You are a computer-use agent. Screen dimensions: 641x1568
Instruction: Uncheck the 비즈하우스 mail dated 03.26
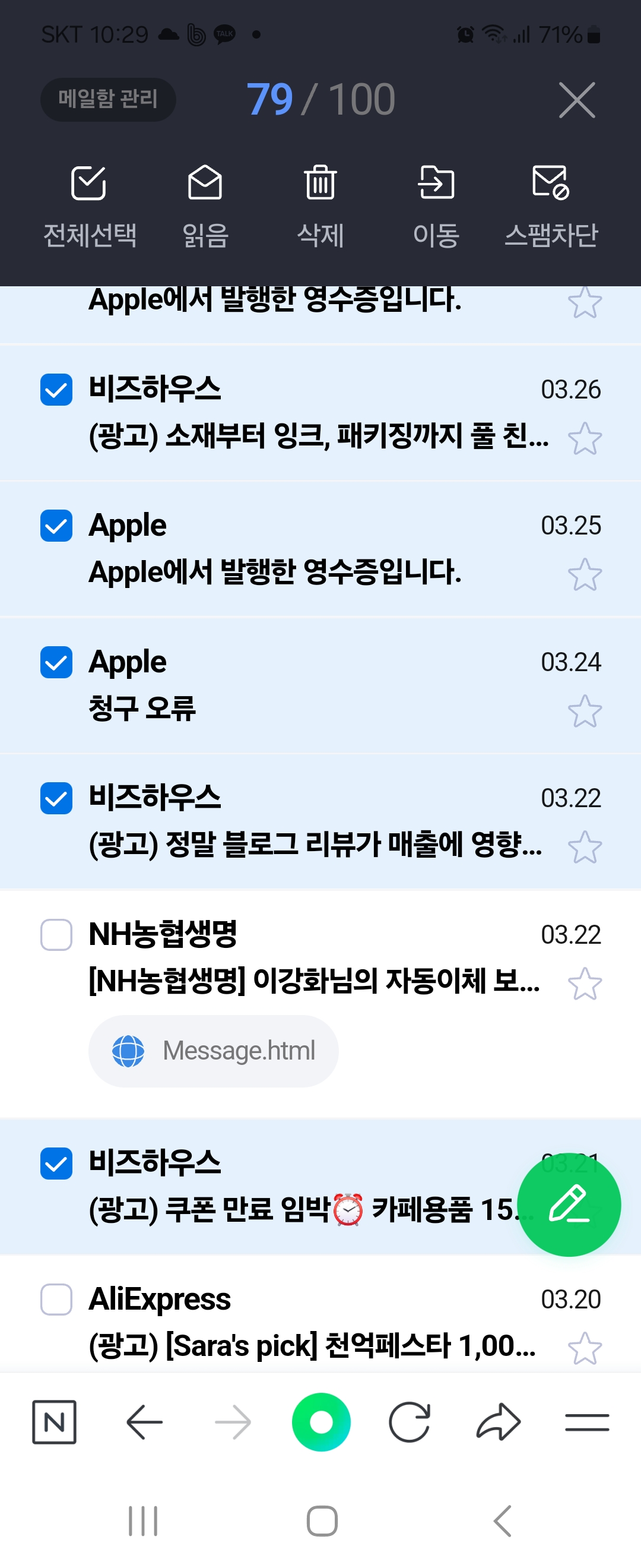coord(56,390)
